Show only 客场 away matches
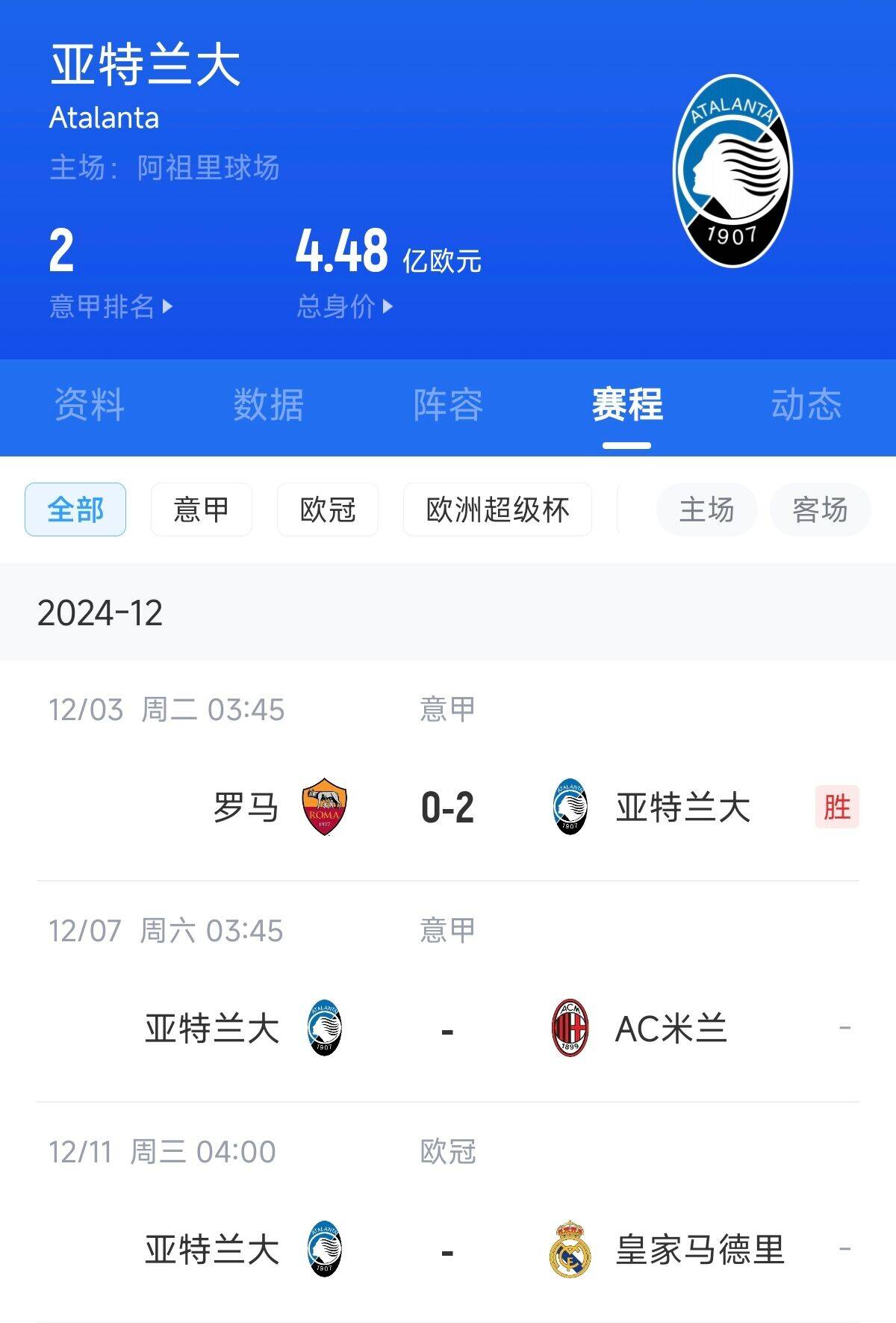Image resolution: width=896 pixels, height=1323 pixels. coord(820,510)
